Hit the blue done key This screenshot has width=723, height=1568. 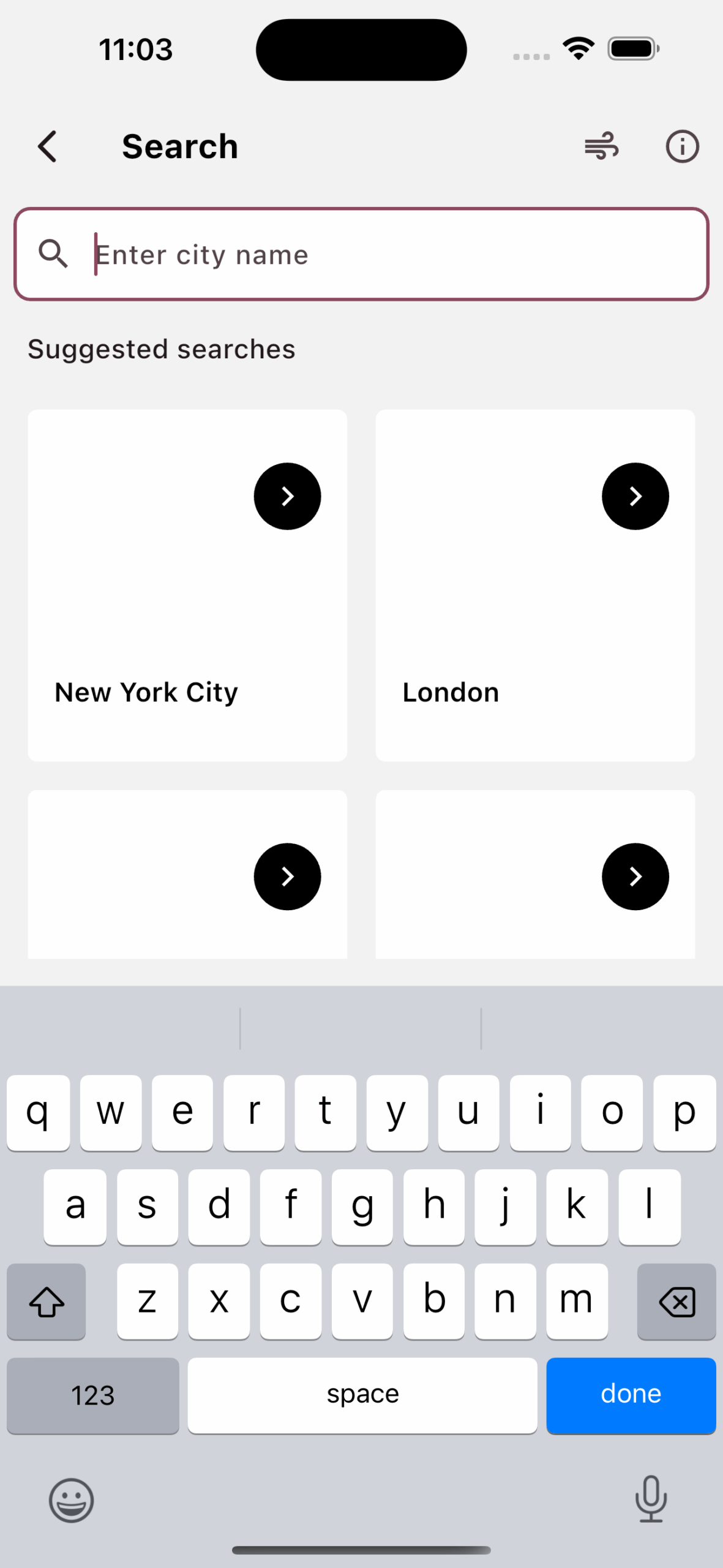[x=631, y=1395]
